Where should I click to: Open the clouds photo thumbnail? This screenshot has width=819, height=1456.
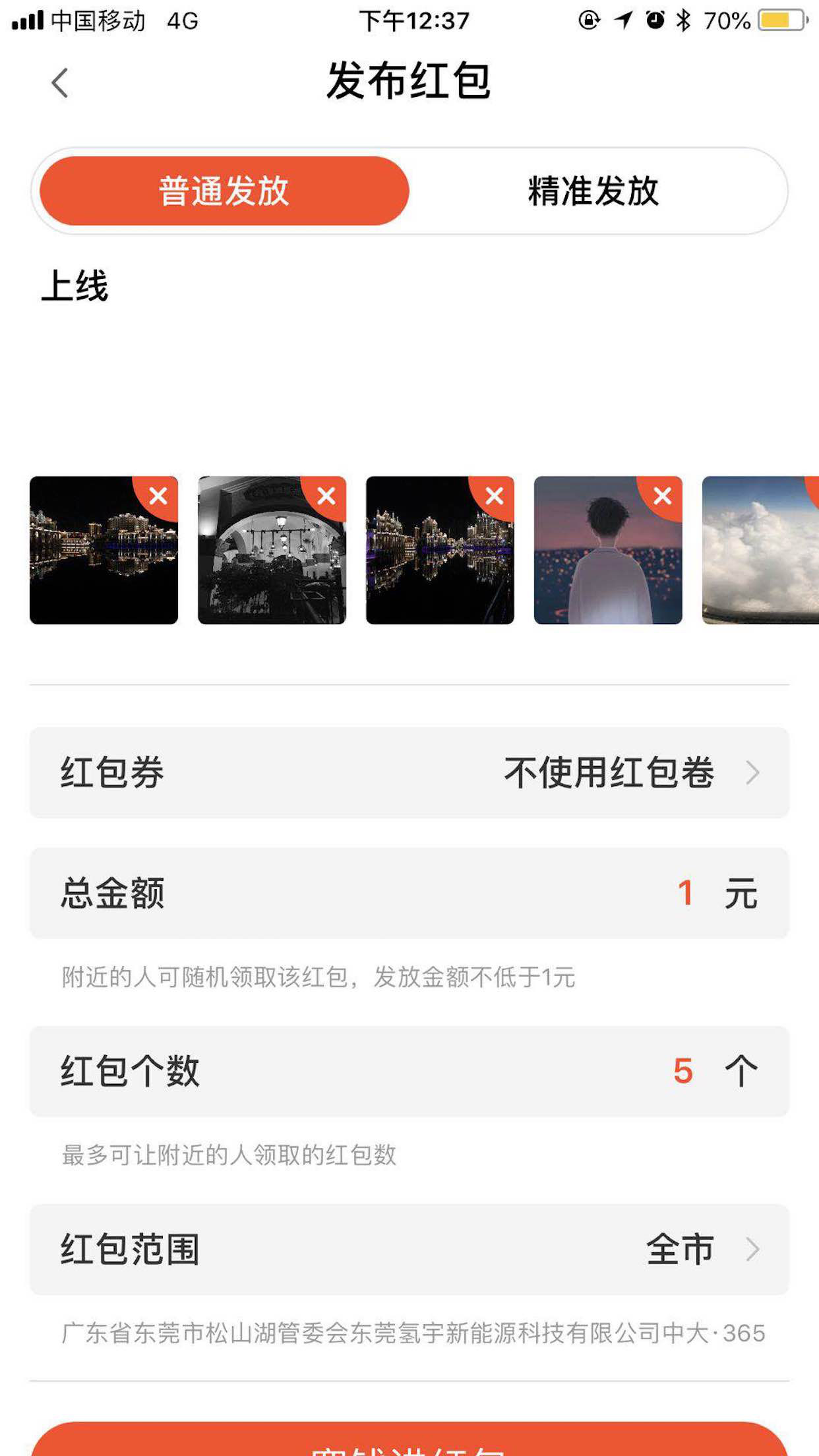[x=760, y=551]
